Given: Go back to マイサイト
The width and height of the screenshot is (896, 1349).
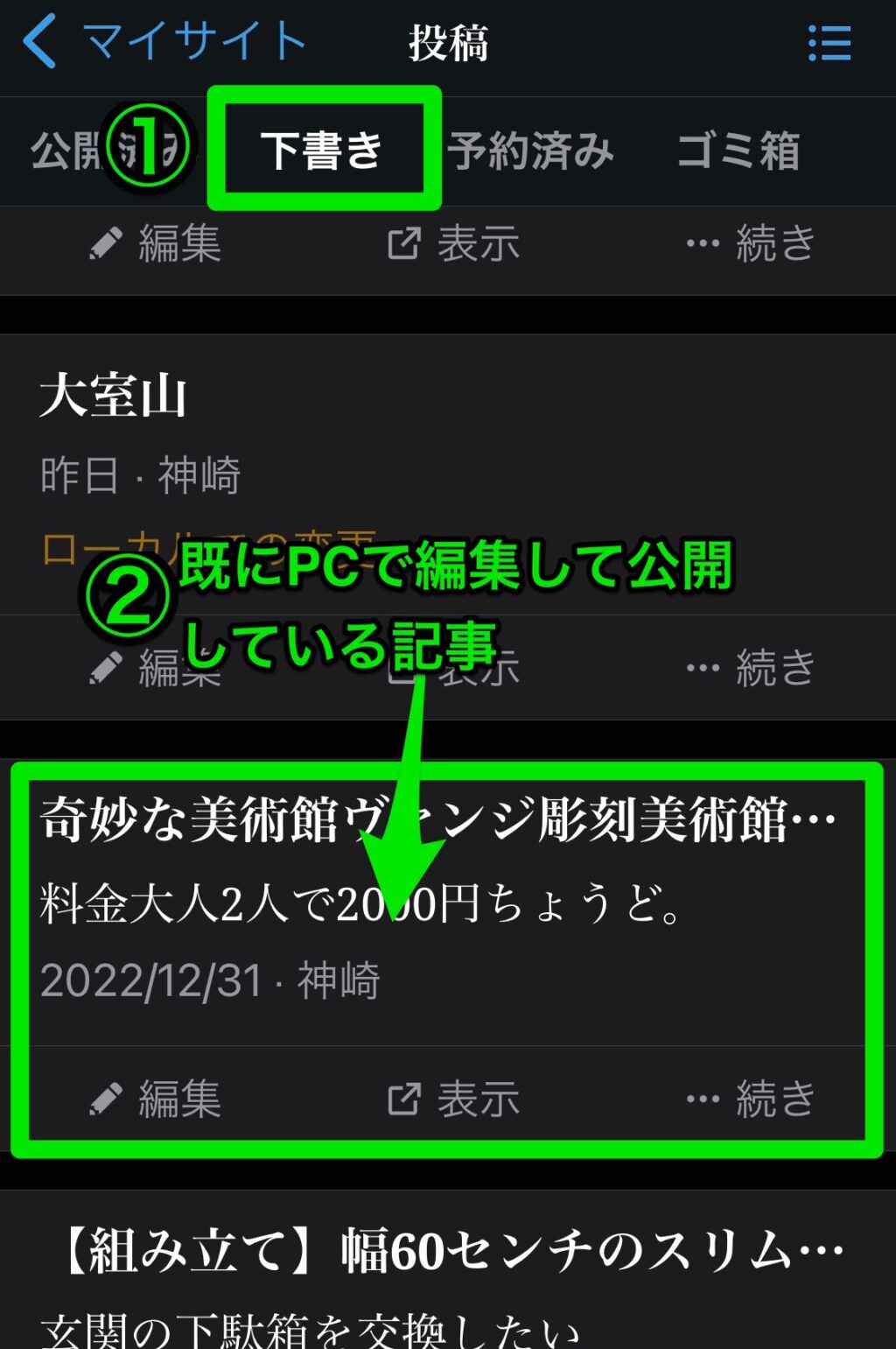Looking at the screenshot, I should pos(164,42).
